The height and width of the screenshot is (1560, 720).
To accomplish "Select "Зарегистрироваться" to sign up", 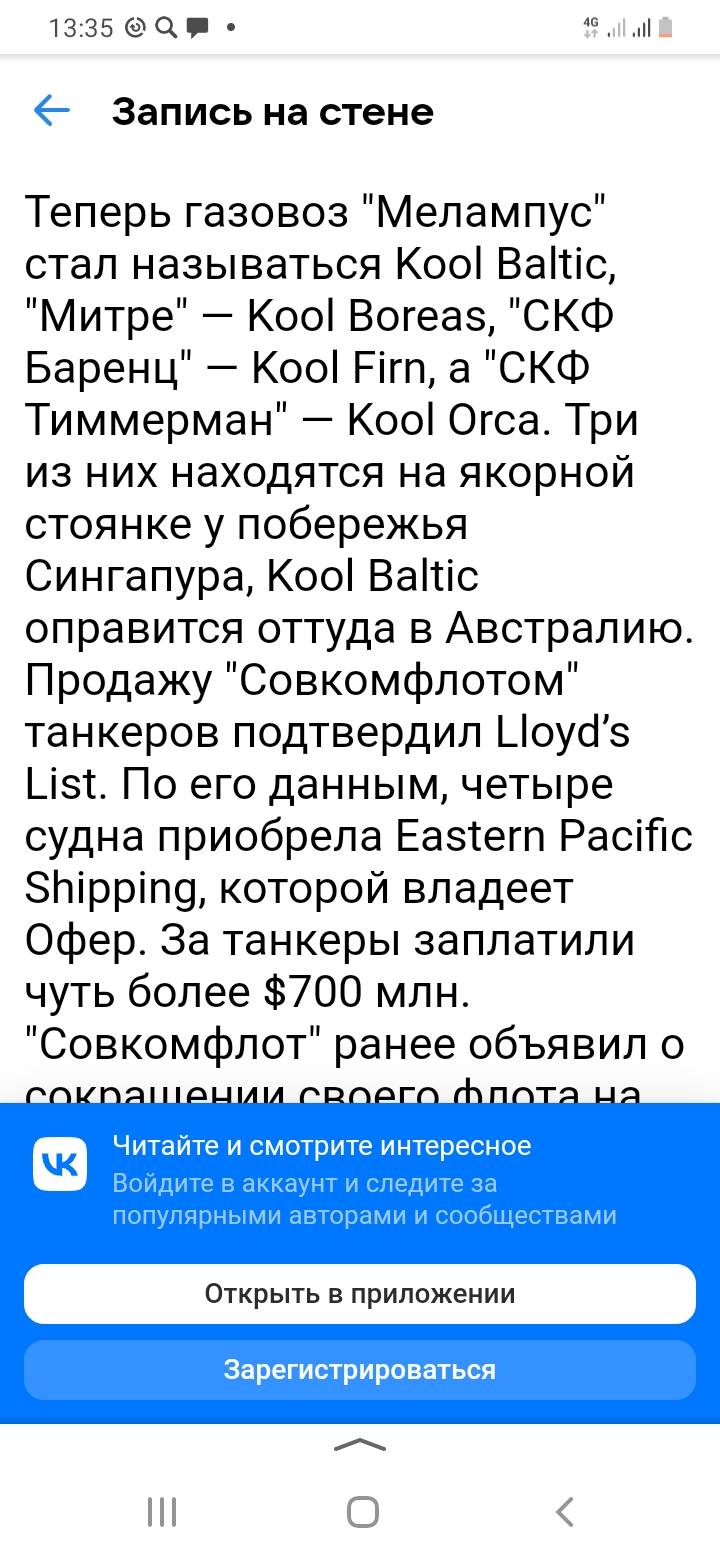I will pos(360,1369).
